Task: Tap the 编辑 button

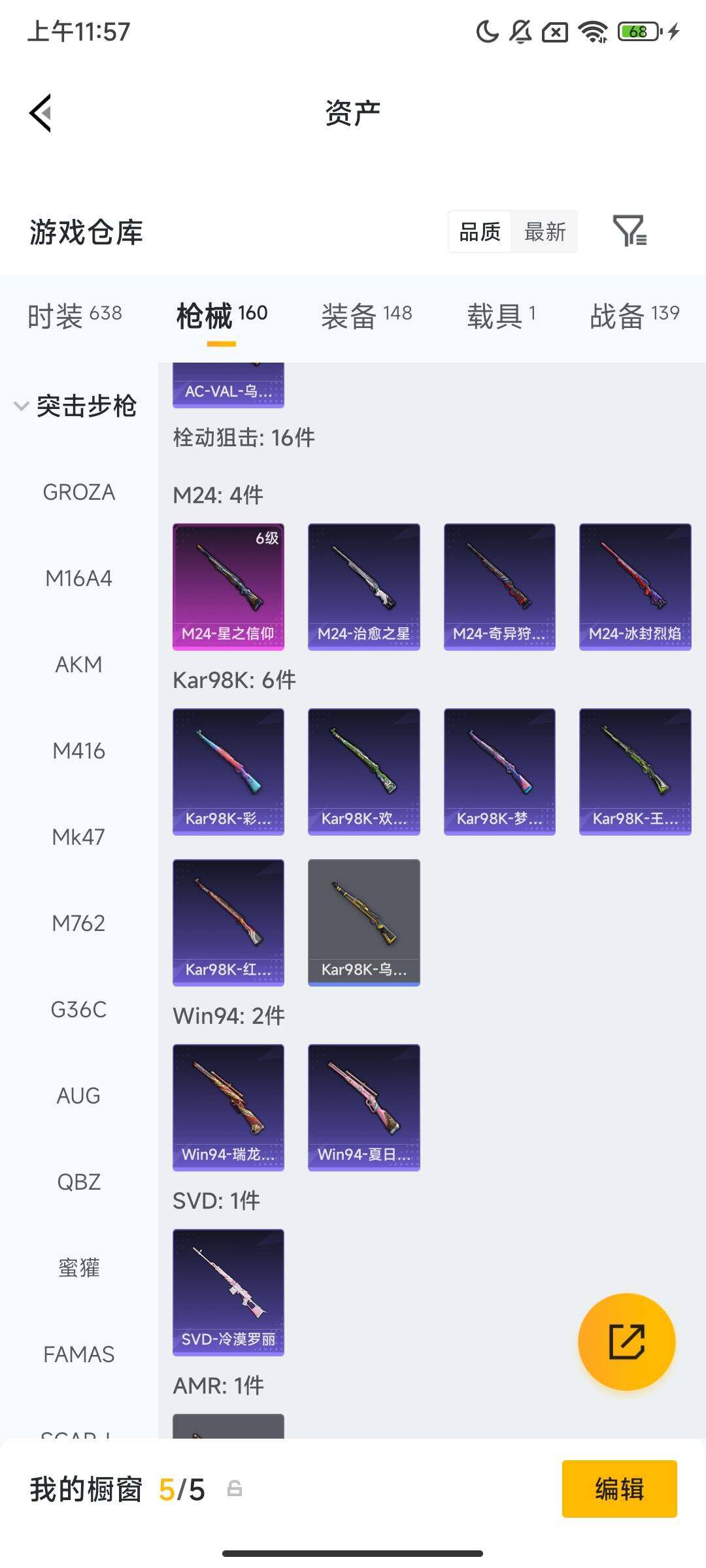Action: (619, 1489)
